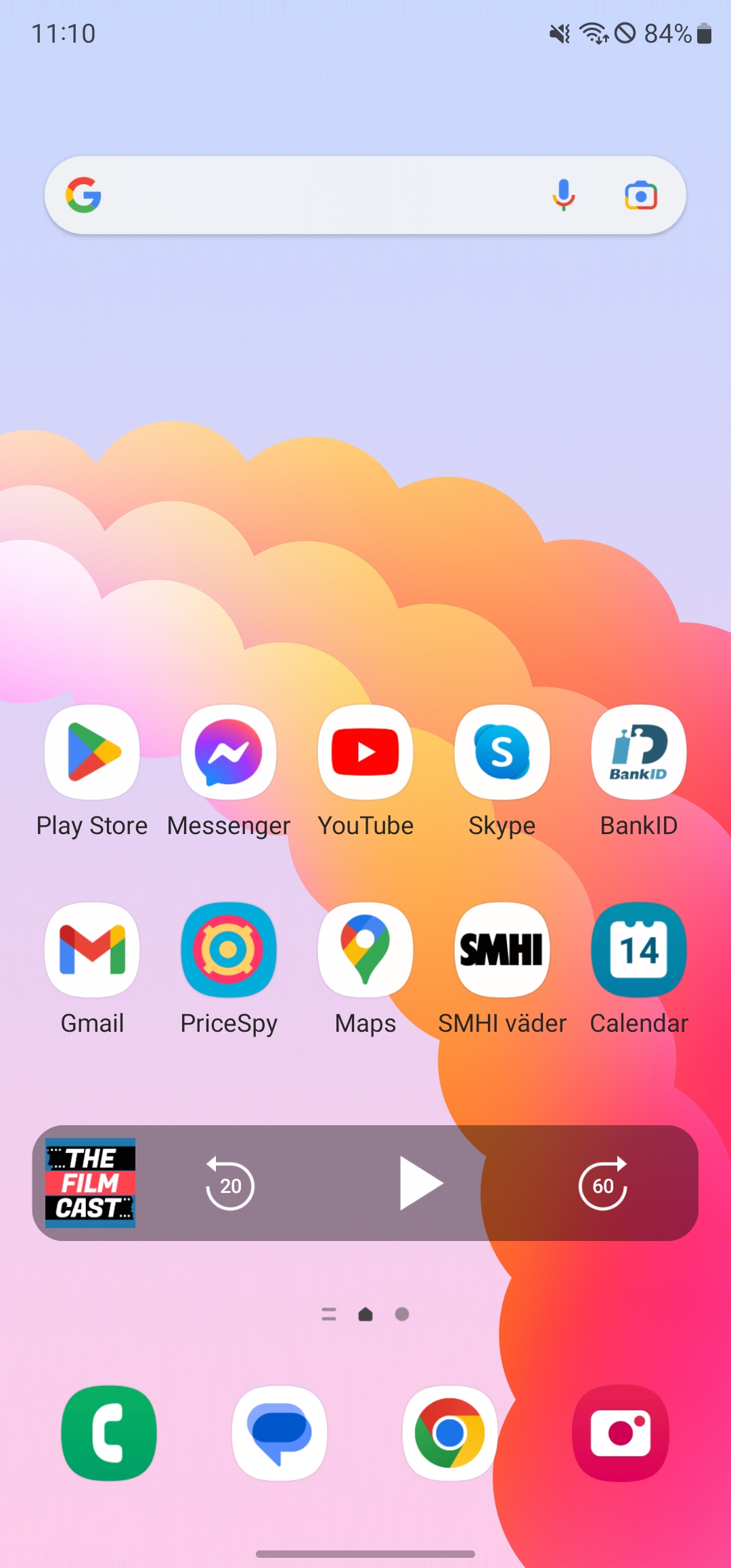Open the SMHI väder weather app
731x1568 pixels.
pos(502,951)
